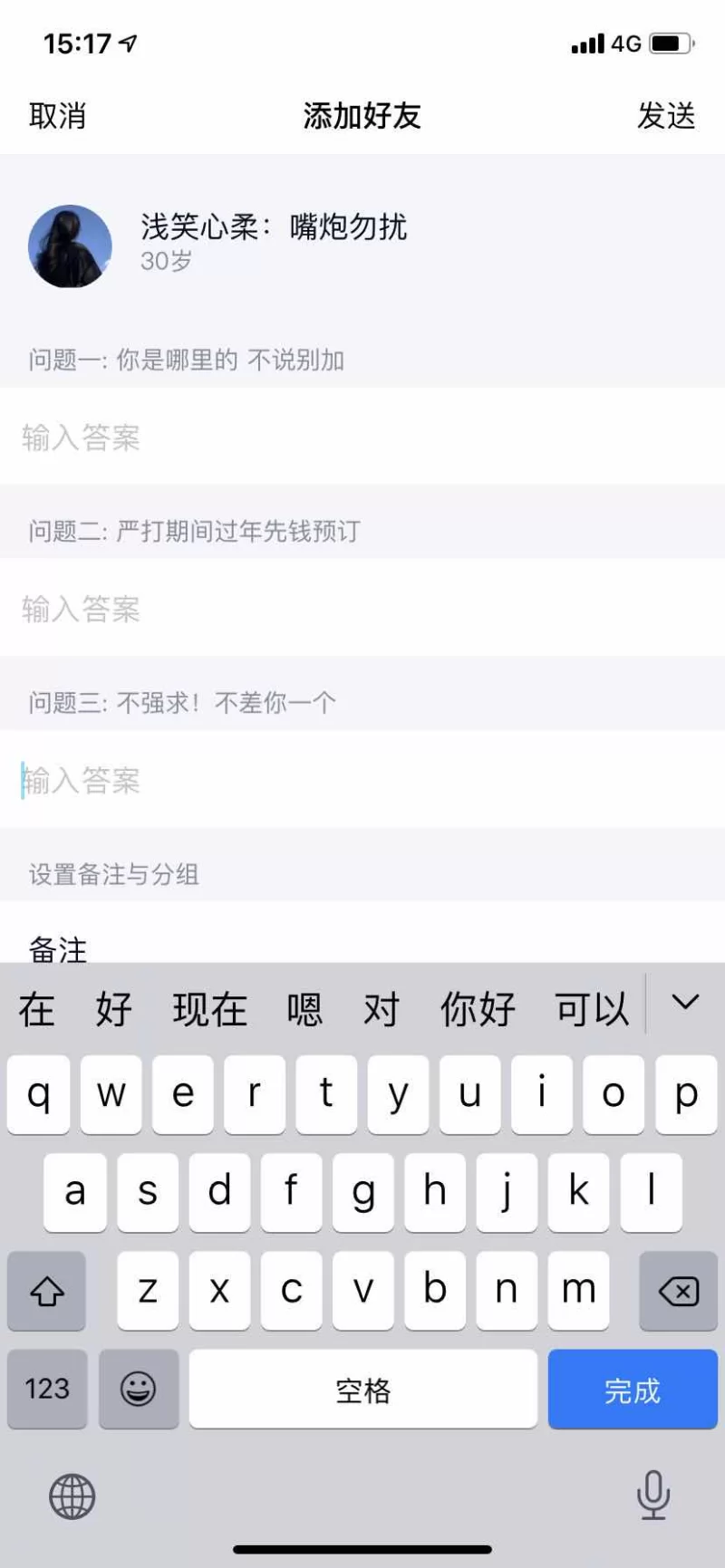Switch input language with globe key

click(72, 1496)
